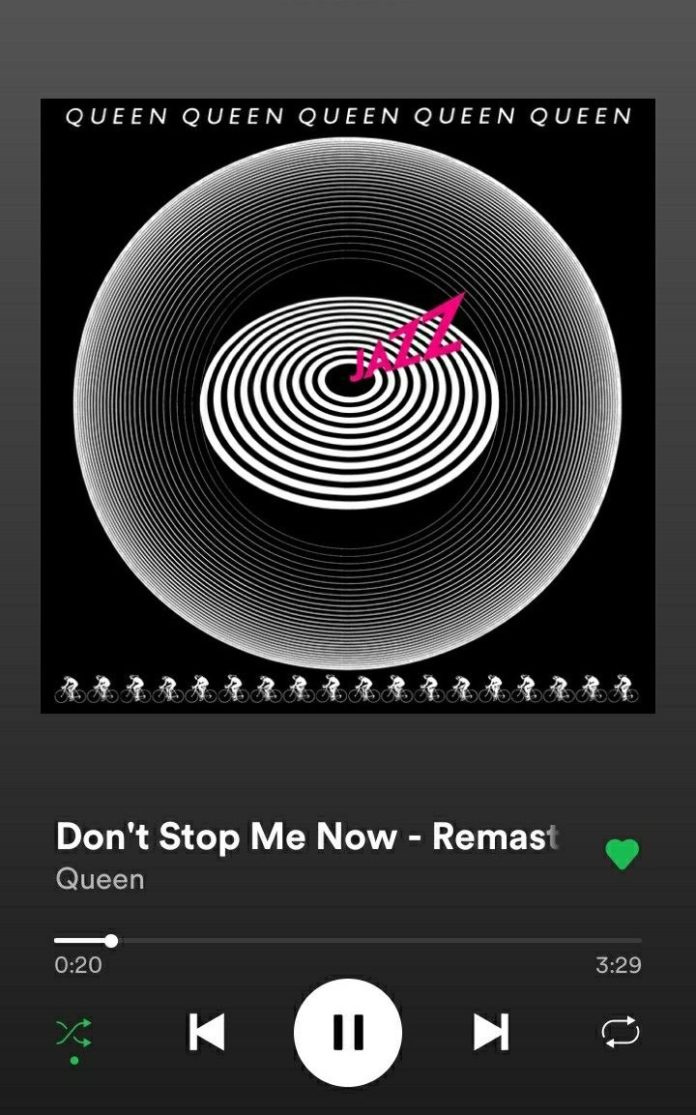Skip to the next track
This screenshot has width=696, height=1115.
(x=490, y=1032)
